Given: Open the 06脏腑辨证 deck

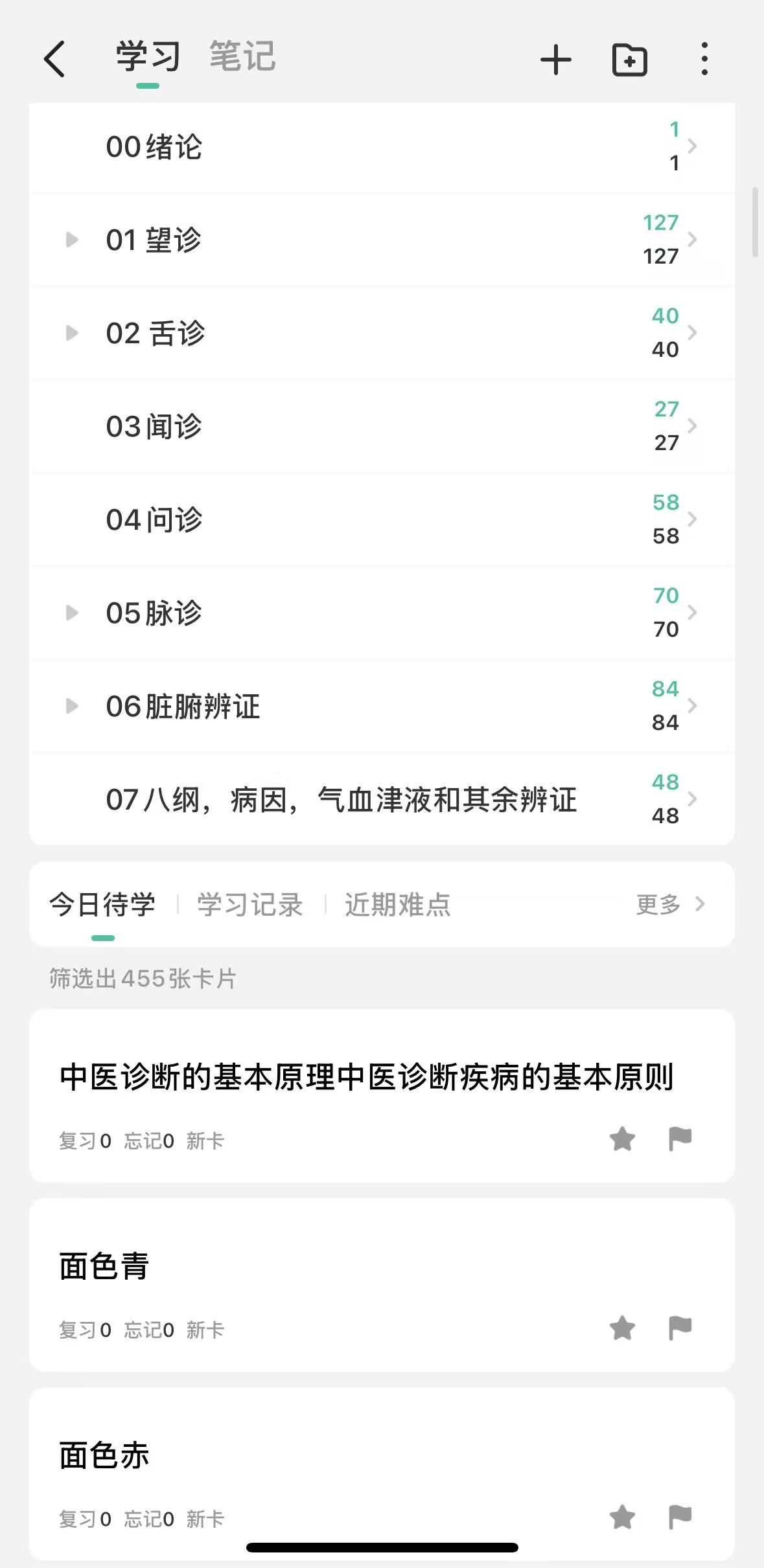Looking at the screenshot, I should pos(382,706).
